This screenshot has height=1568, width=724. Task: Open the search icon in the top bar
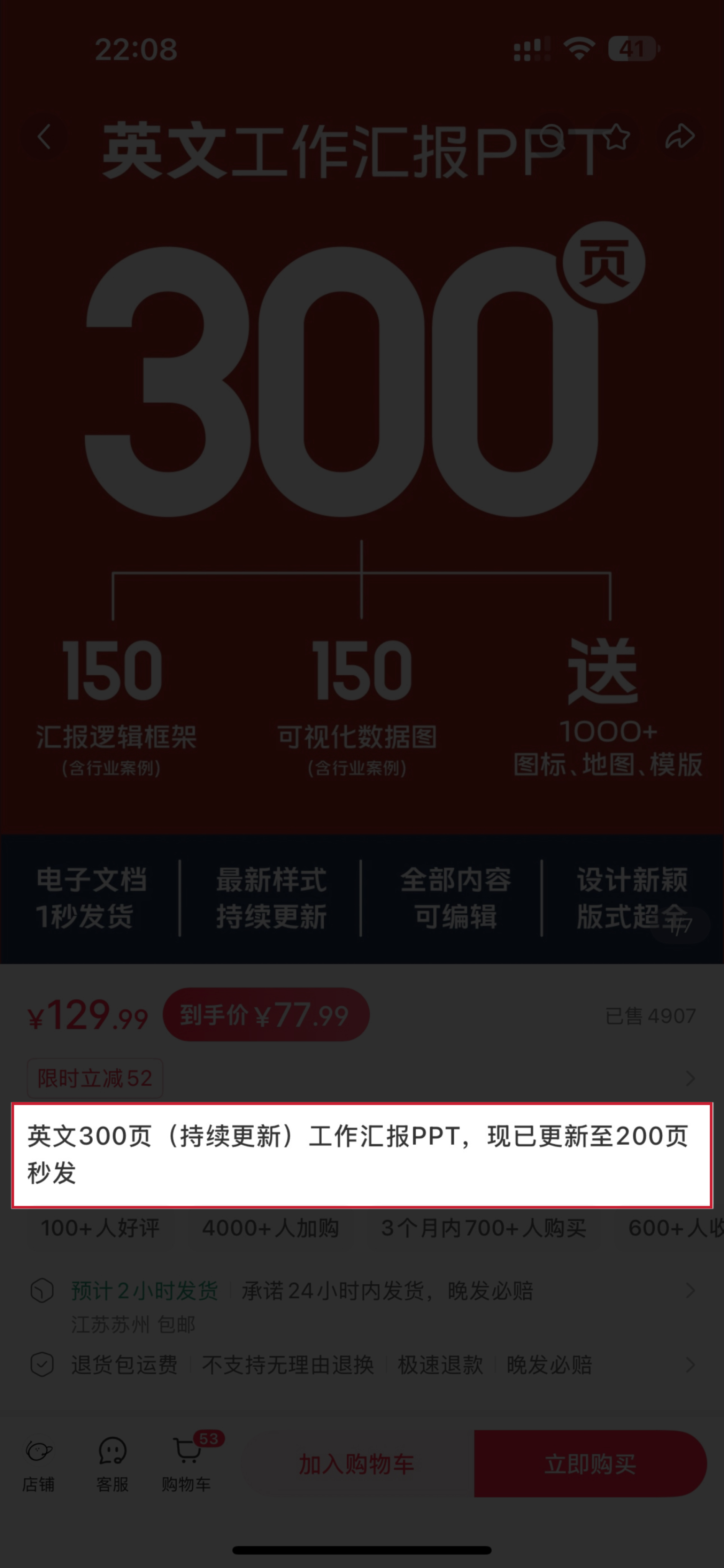[x=552, y=137]
